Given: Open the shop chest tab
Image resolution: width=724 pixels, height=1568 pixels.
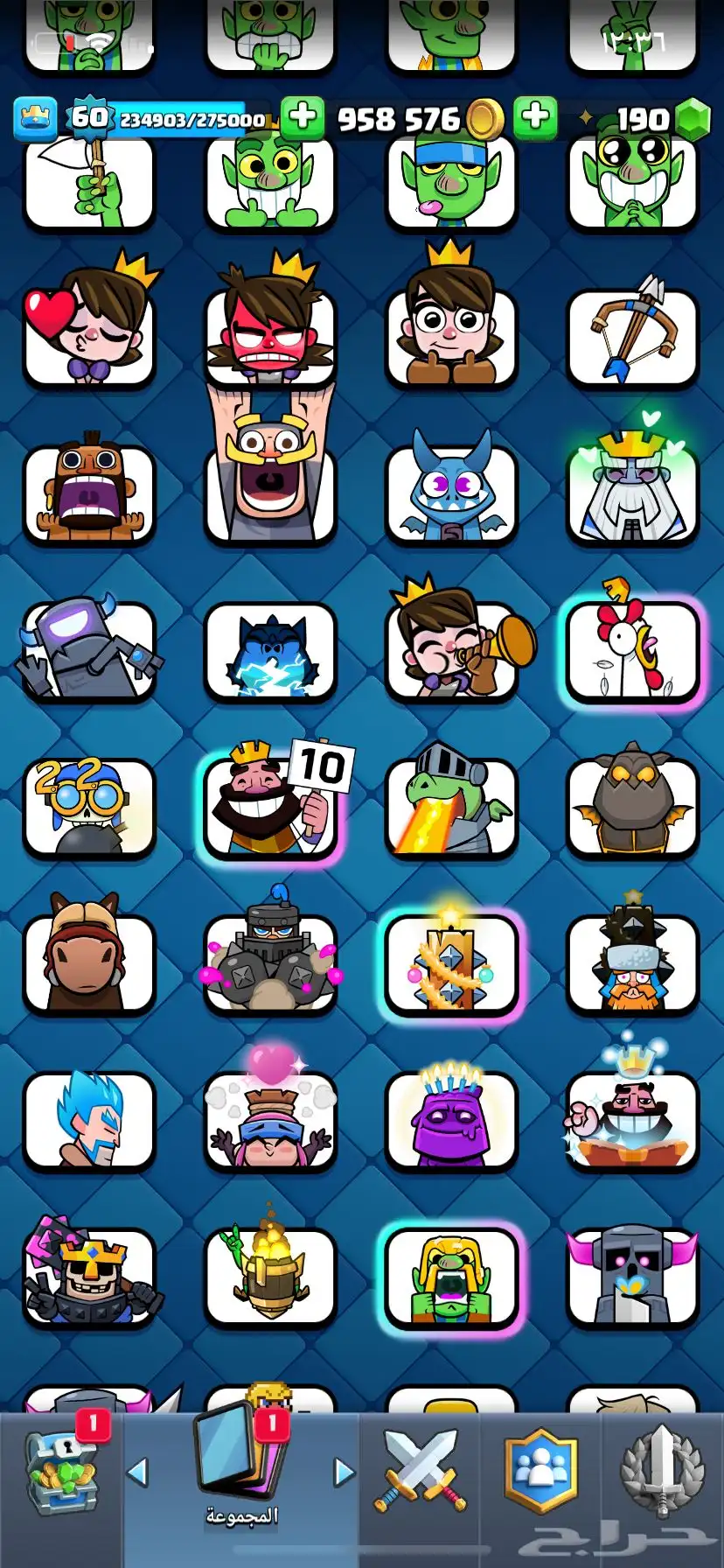Looking at the screenshot, I should point(59,1472).
